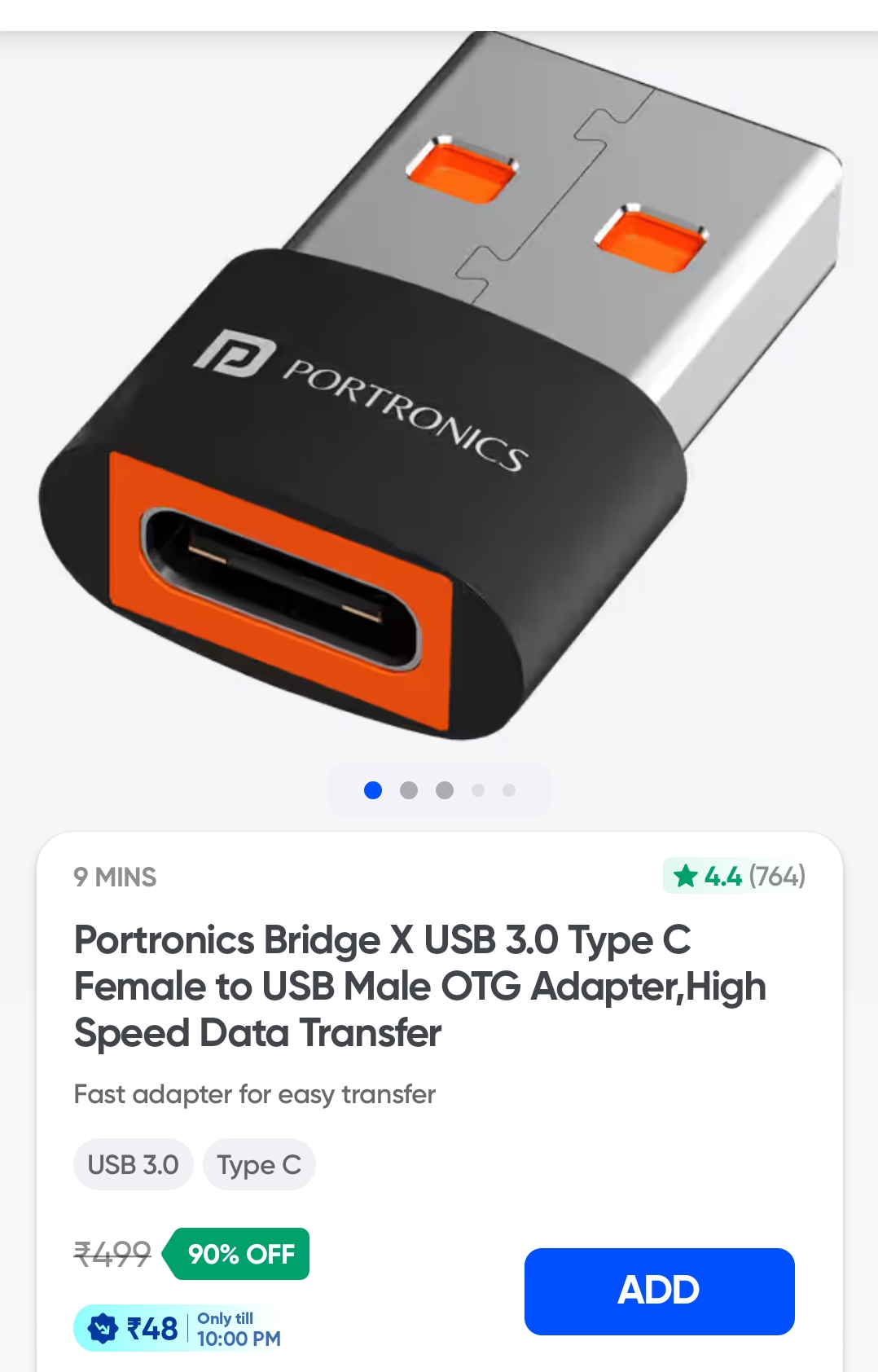View the 4.4 star ratings and reviews
The width and height of the screenshot is (878, 1372).
click(736, 876)
